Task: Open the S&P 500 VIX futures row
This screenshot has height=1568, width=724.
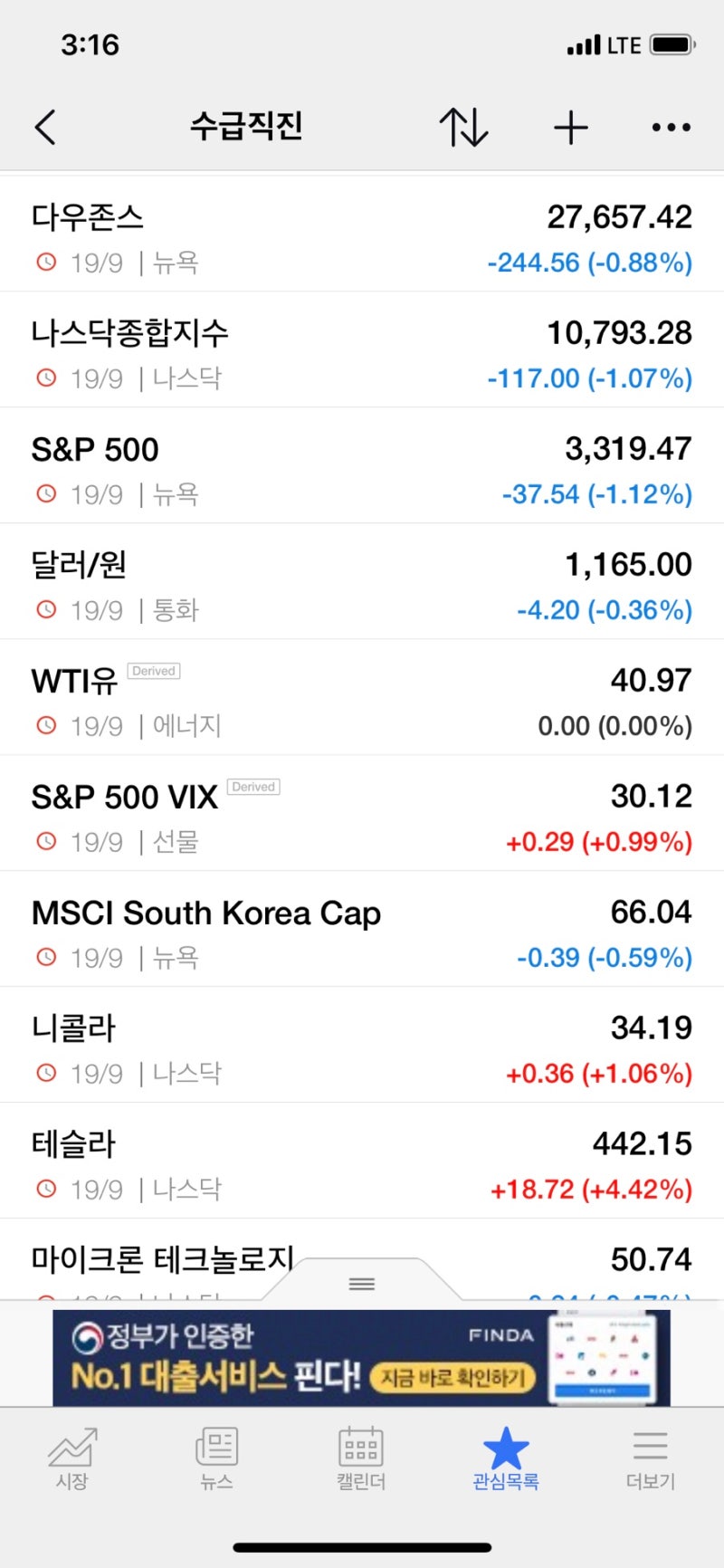Action: point(362,813)
